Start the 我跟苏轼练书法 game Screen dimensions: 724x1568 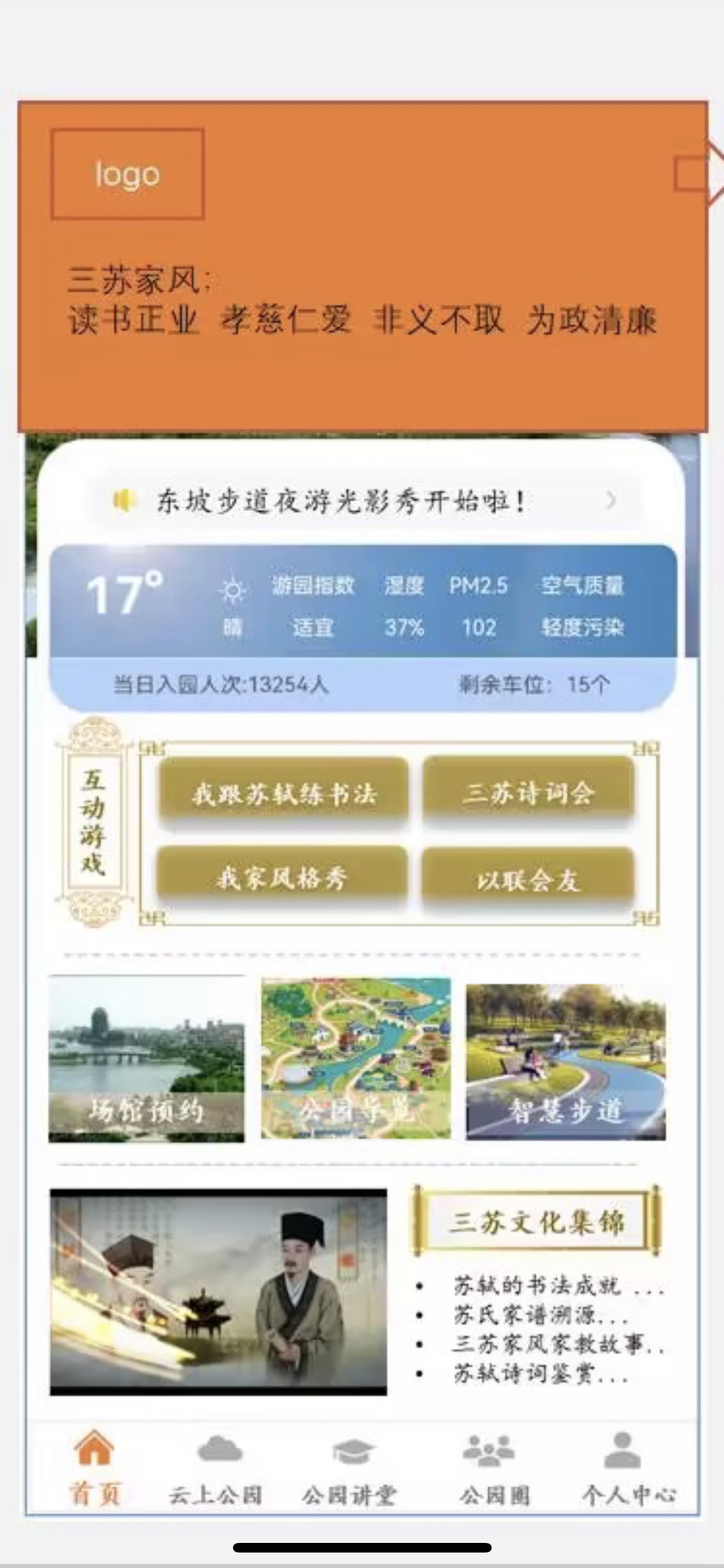click(x=283, y=792)
